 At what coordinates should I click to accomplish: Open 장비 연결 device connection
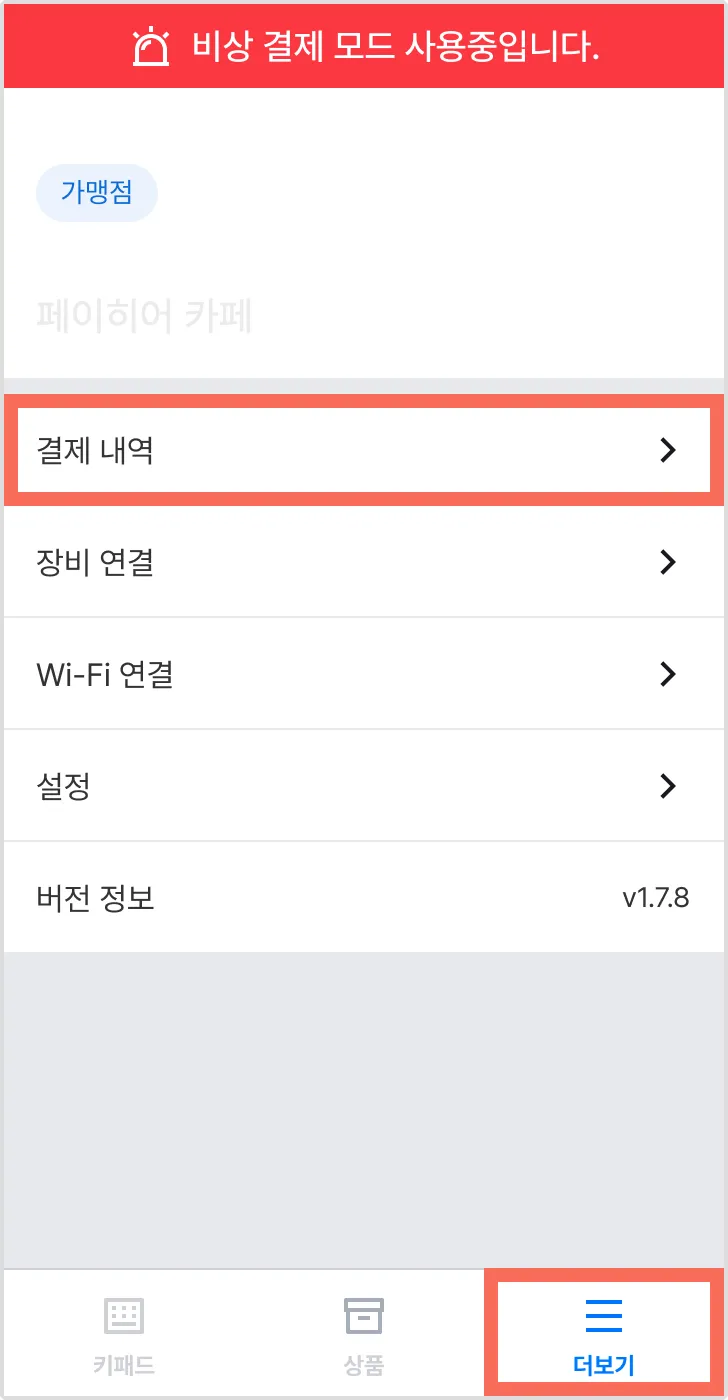[363, 562]
